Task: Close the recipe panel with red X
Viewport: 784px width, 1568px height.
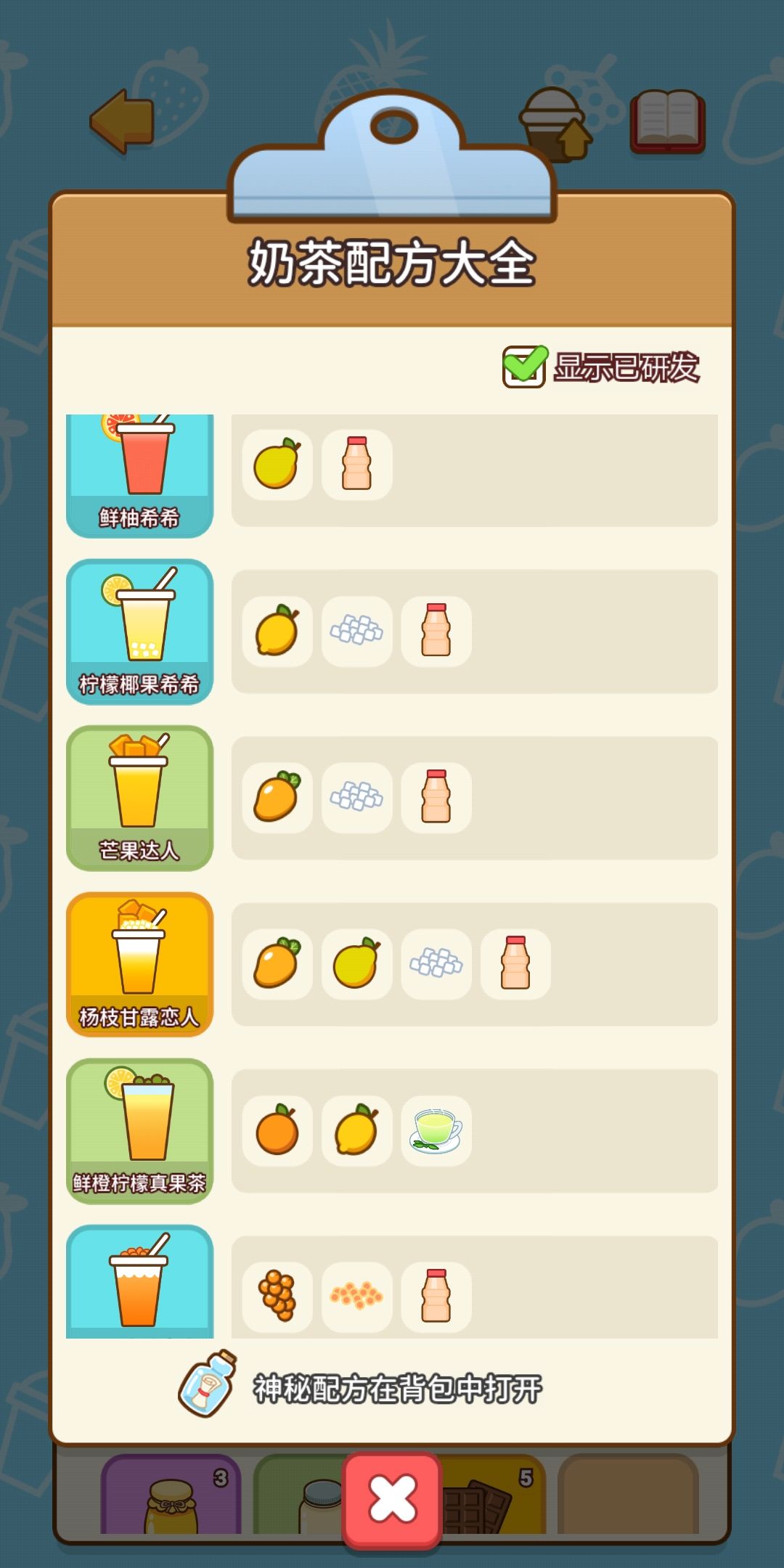Action: pos(392,1499)
